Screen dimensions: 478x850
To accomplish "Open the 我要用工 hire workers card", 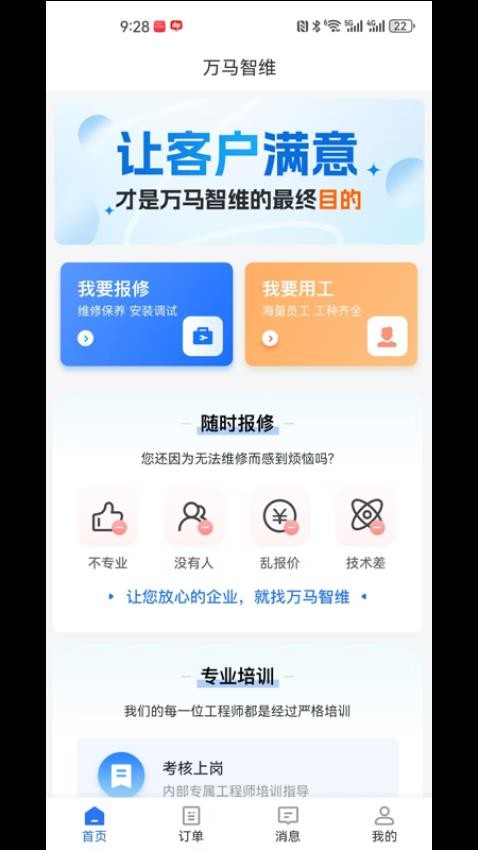I will [331, 314].
